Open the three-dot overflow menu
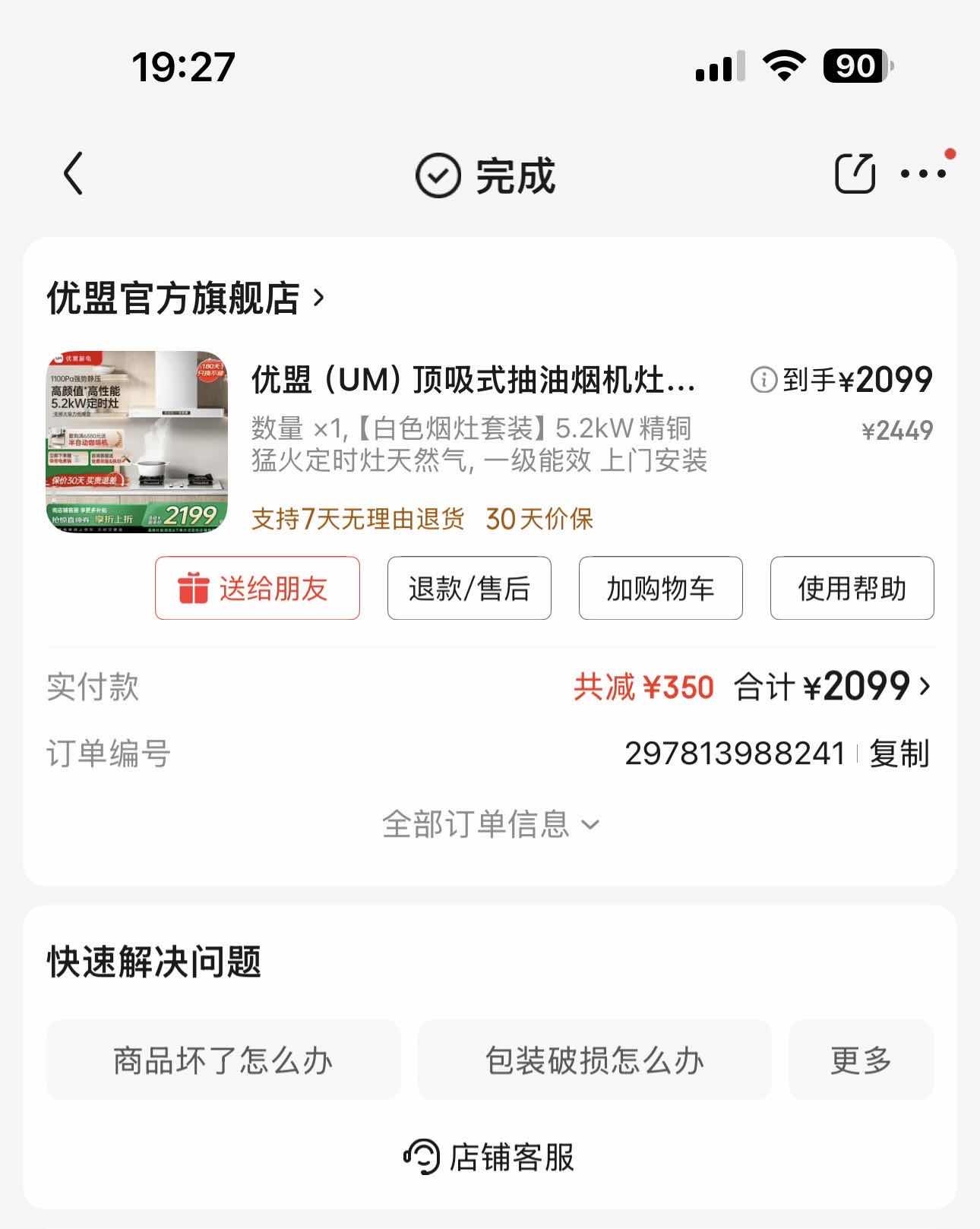 coord(923,174)
